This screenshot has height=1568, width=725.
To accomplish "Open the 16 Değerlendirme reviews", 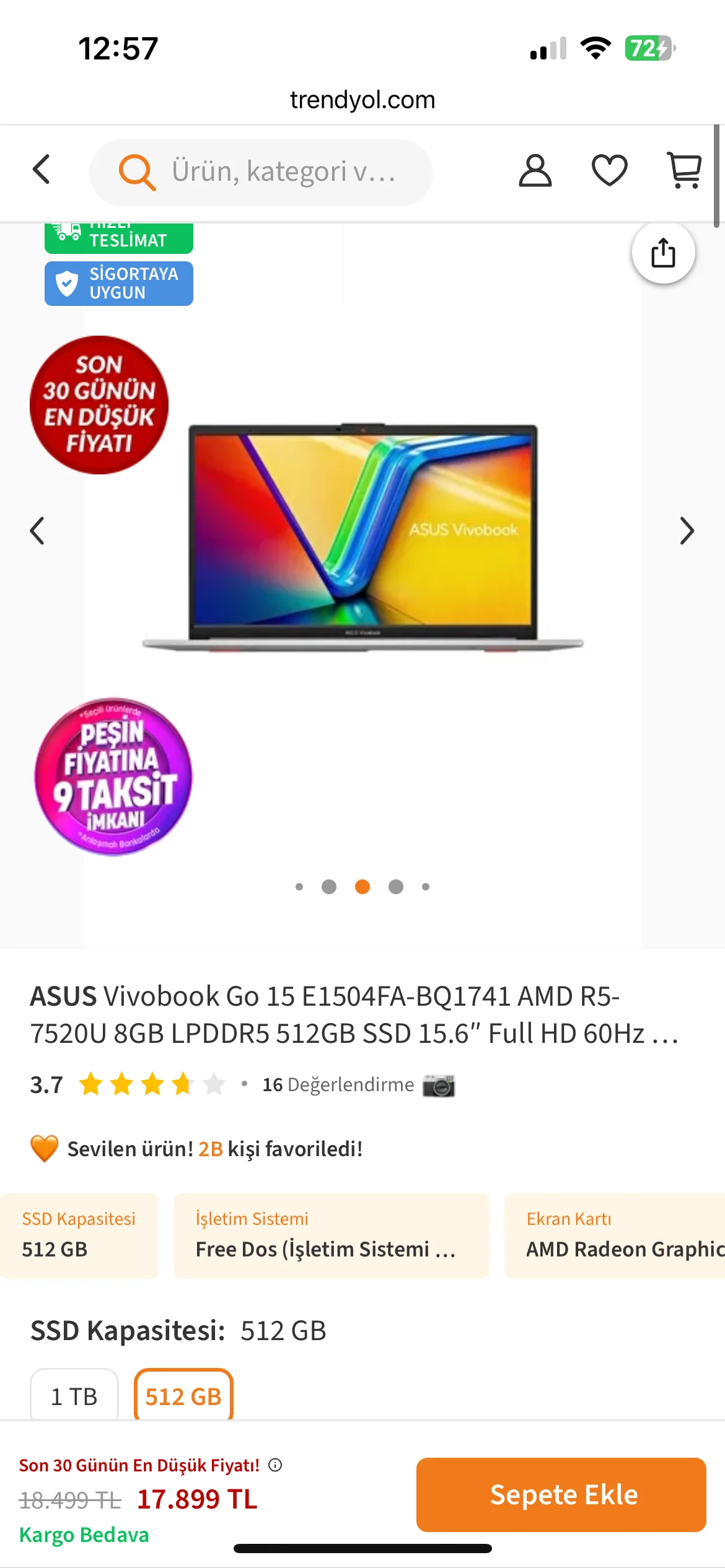I will coord(338,1085).
